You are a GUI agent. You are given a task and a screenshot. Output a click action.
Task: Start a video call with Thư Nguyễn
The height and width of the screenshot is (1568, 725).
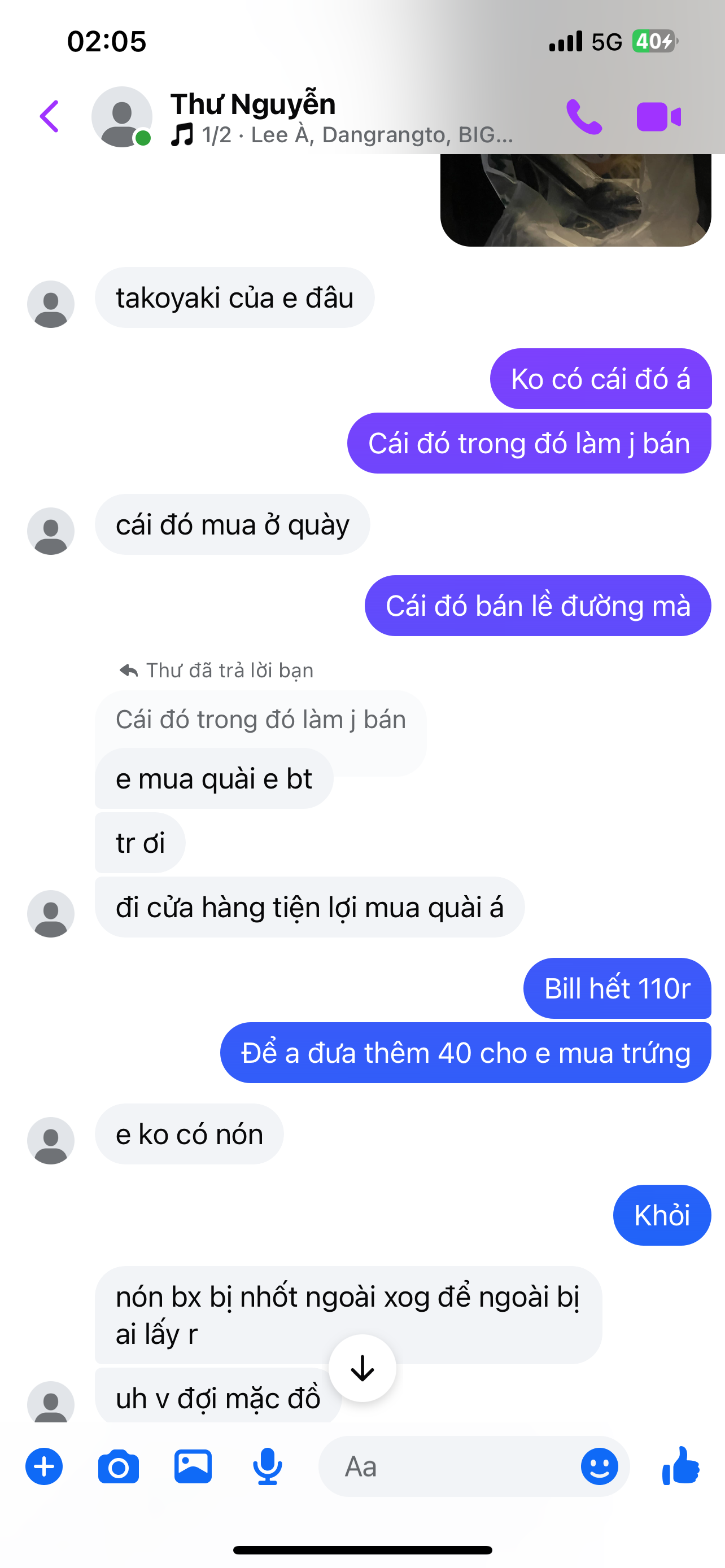click(658, 116)
